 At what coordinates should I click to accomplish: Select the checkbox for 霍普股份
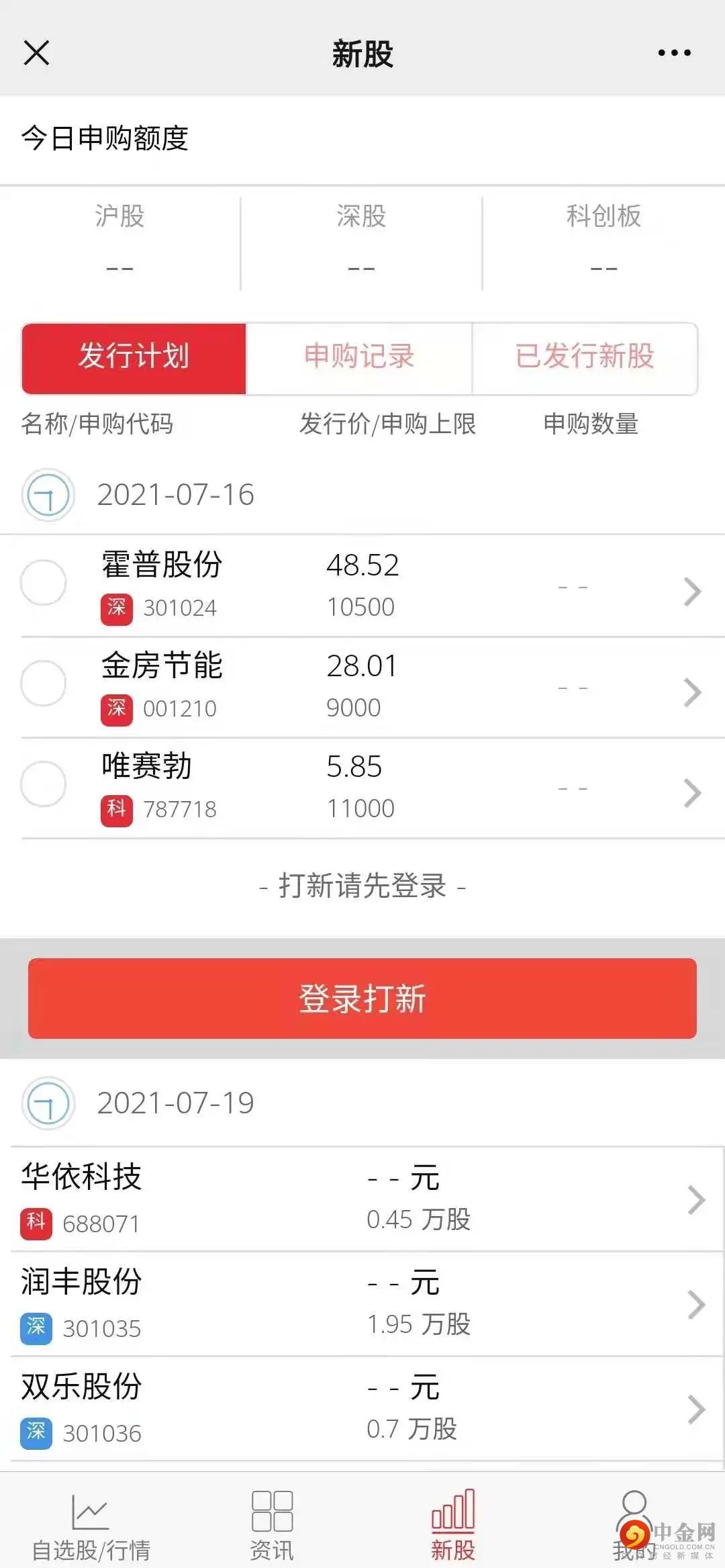click(44, 582)
